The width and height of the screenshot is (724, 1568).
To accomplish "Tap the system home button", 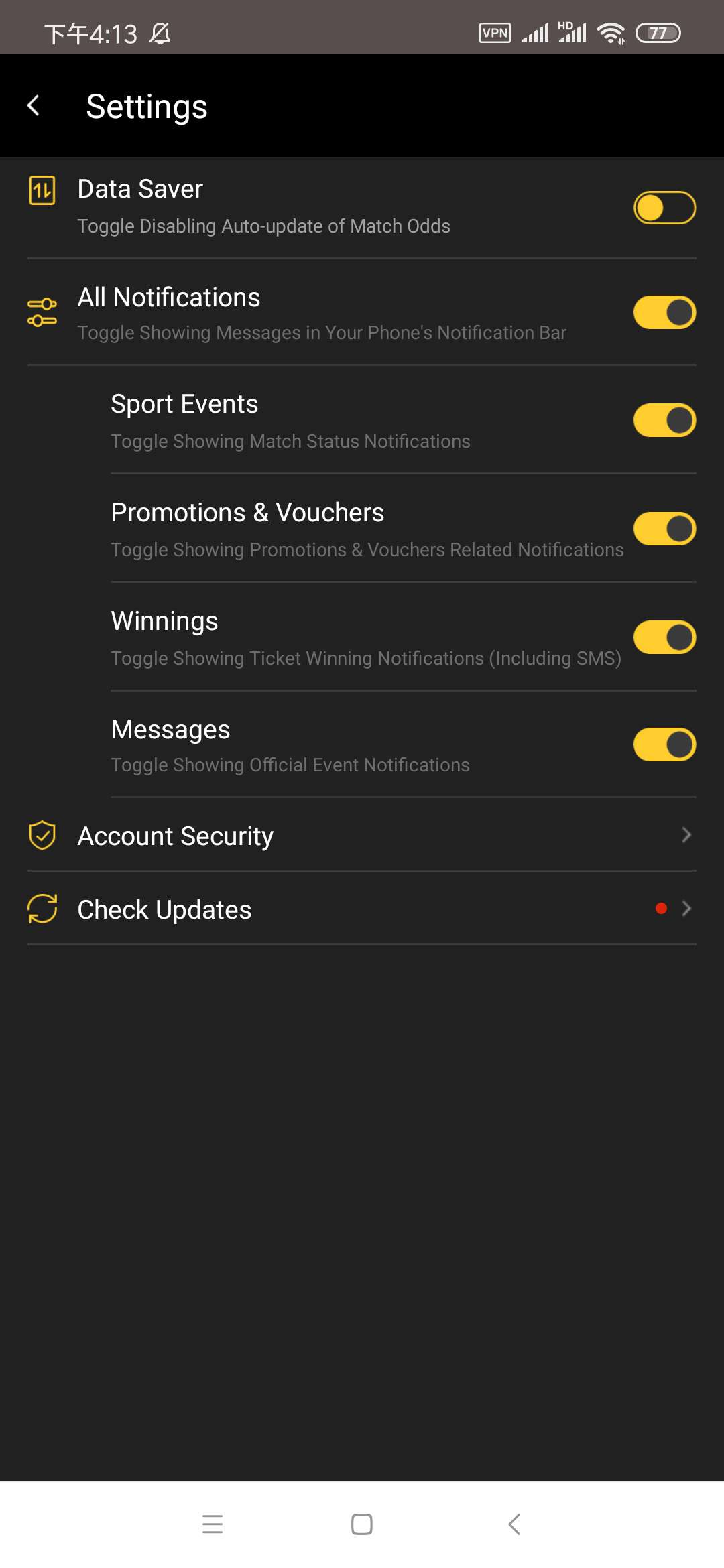I will point(362,1524).
